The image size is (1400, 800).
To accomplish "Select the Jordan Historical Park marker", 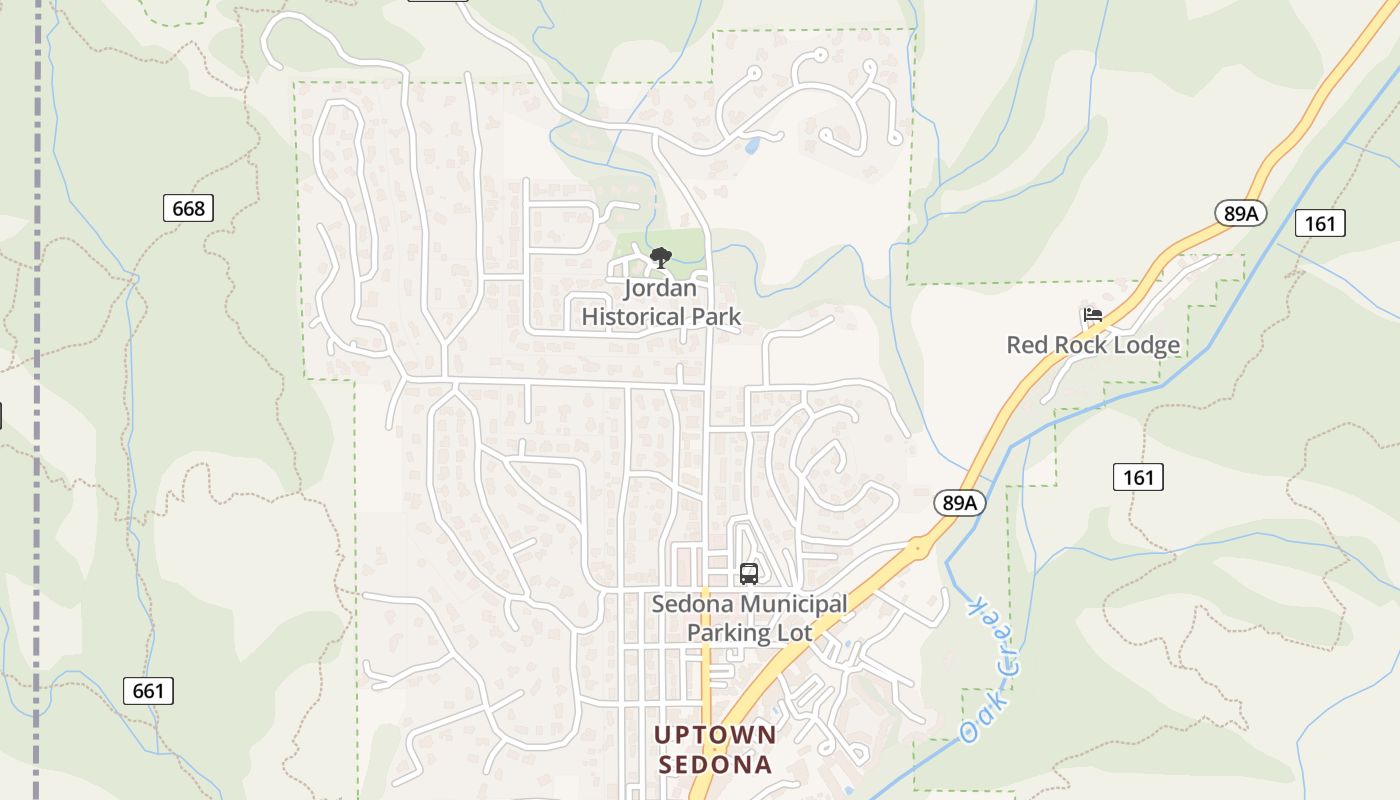I will (x=660, y=259).
